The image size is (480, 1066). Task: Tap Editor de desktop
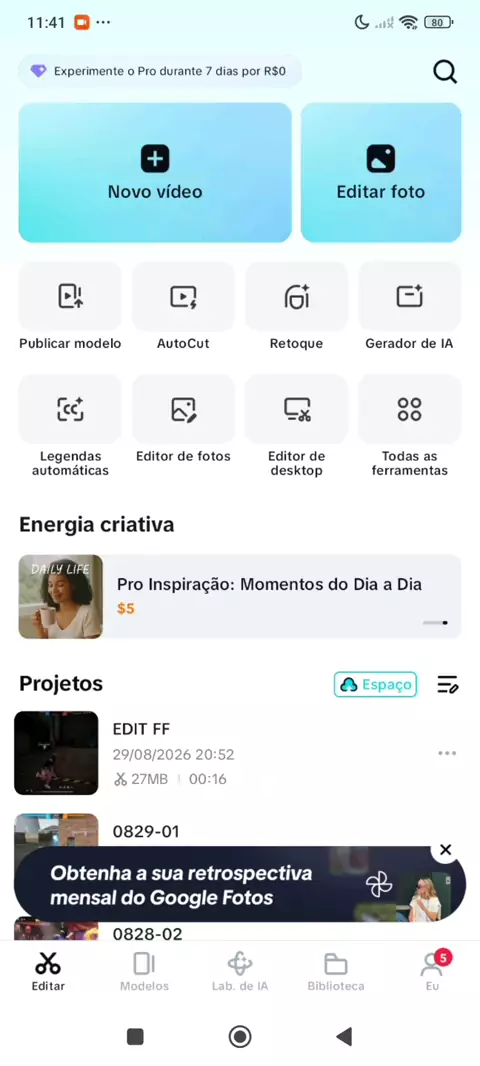click(x=296, y=426)
